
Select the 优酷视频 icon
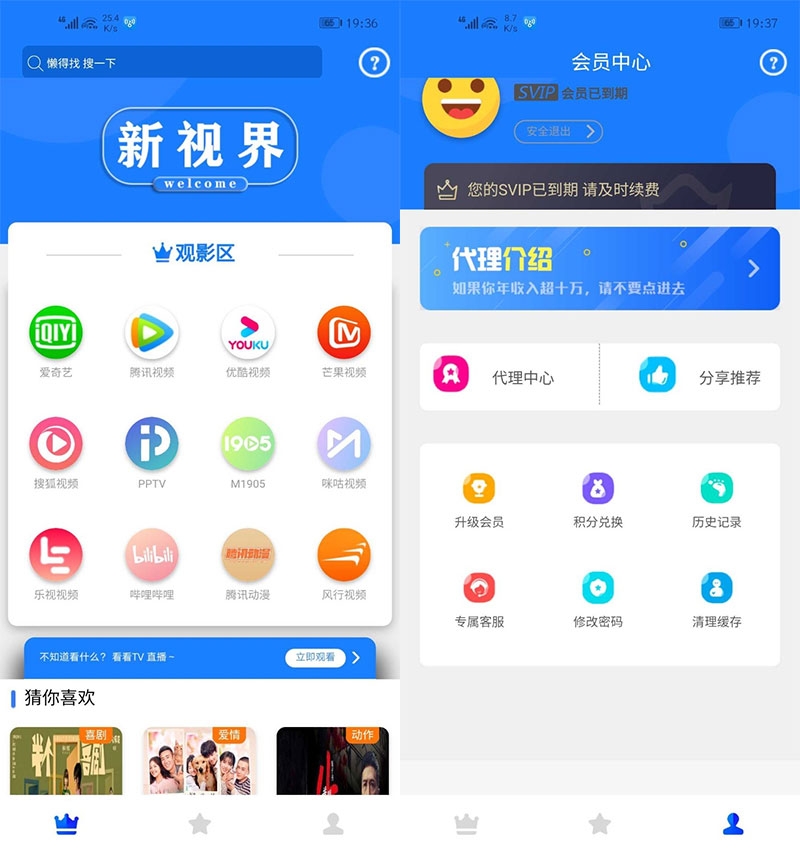(248, 333)
